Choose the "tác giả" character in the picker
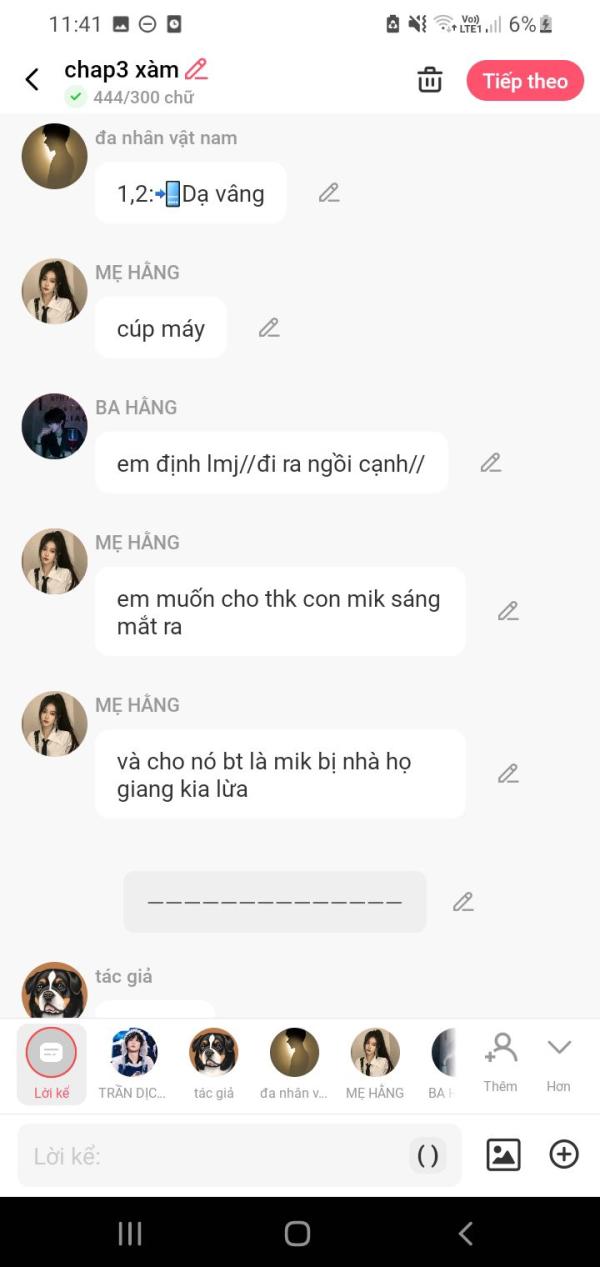 pyautogui.click(x=214, y=1064)
